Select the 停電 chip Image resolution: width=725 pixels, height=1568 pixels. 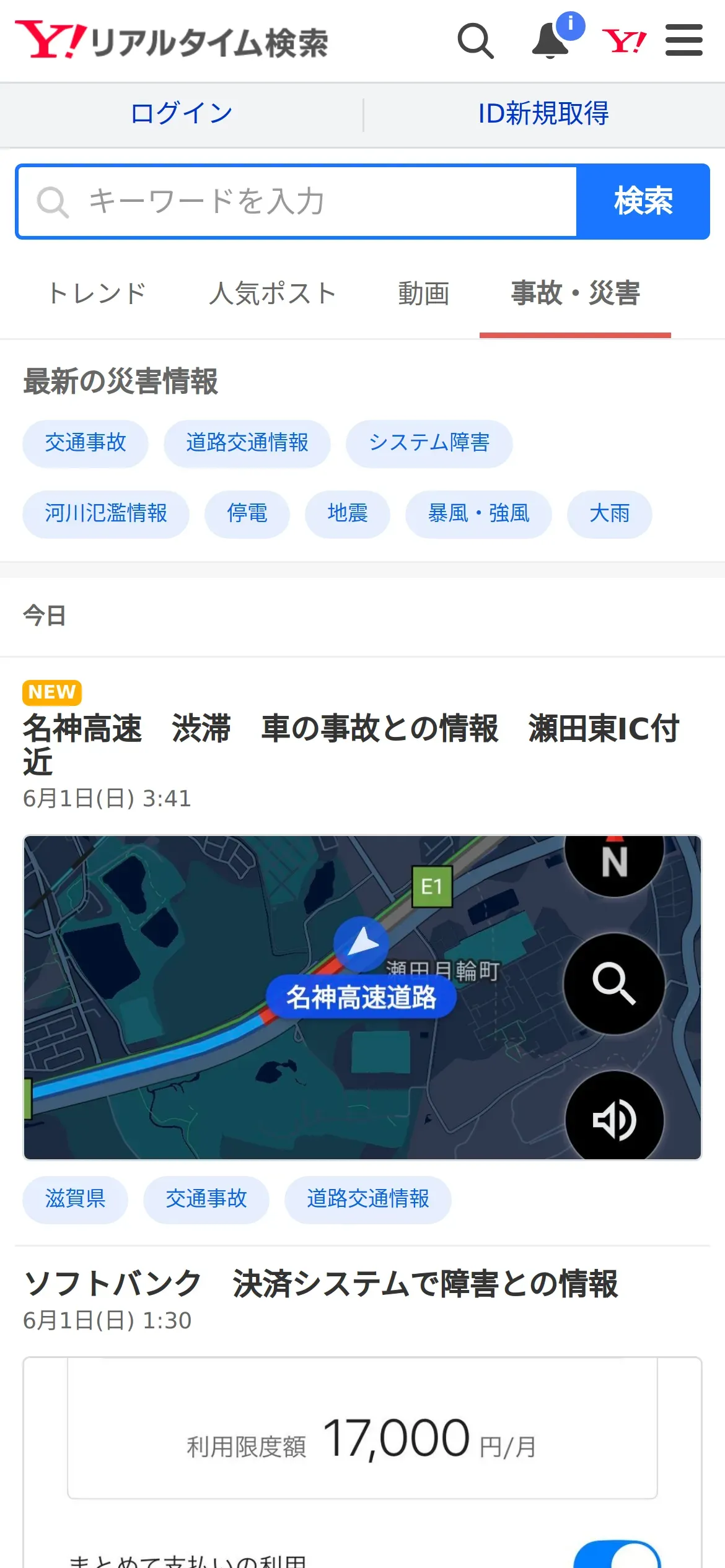pos(247,514)
